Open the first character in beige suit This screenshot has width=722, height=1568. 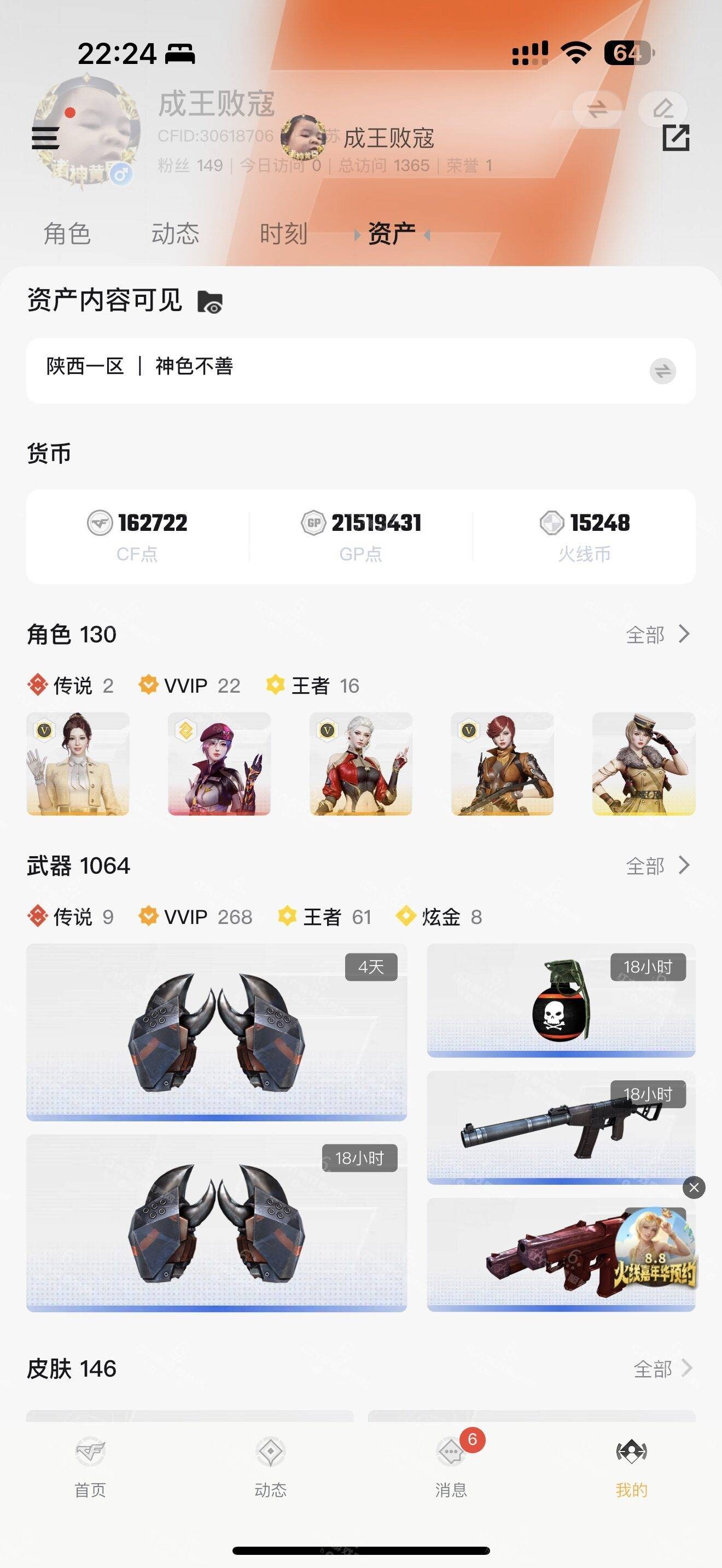[78, 763]
